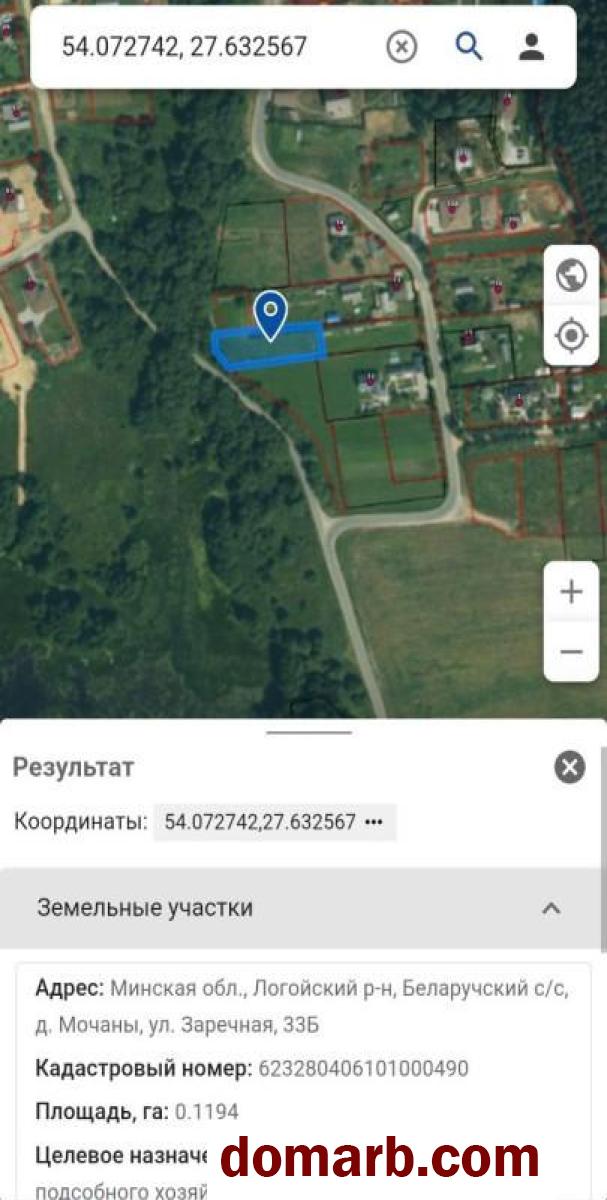Clear the search coordinates text
This screenshot has height=1200, width=607.
401,46
